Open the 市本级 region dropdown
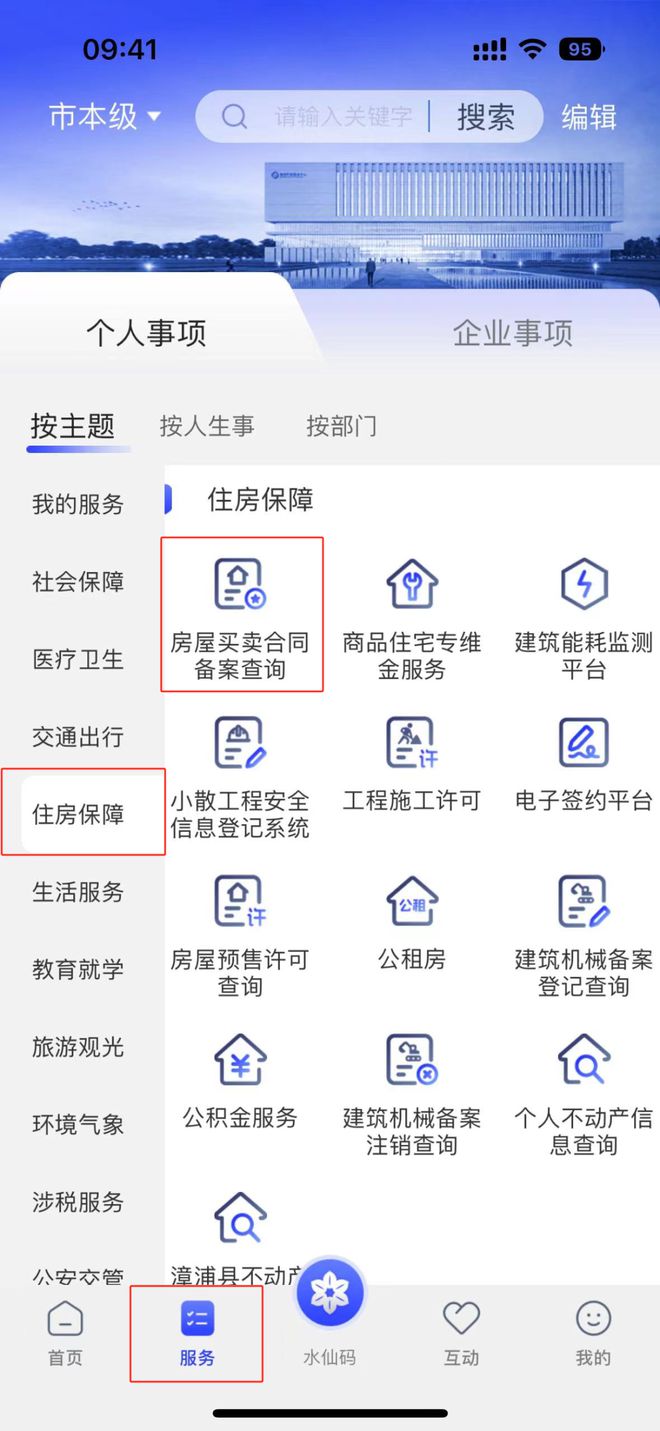The width and height of the screenshot is (660, 1431). 104,117
